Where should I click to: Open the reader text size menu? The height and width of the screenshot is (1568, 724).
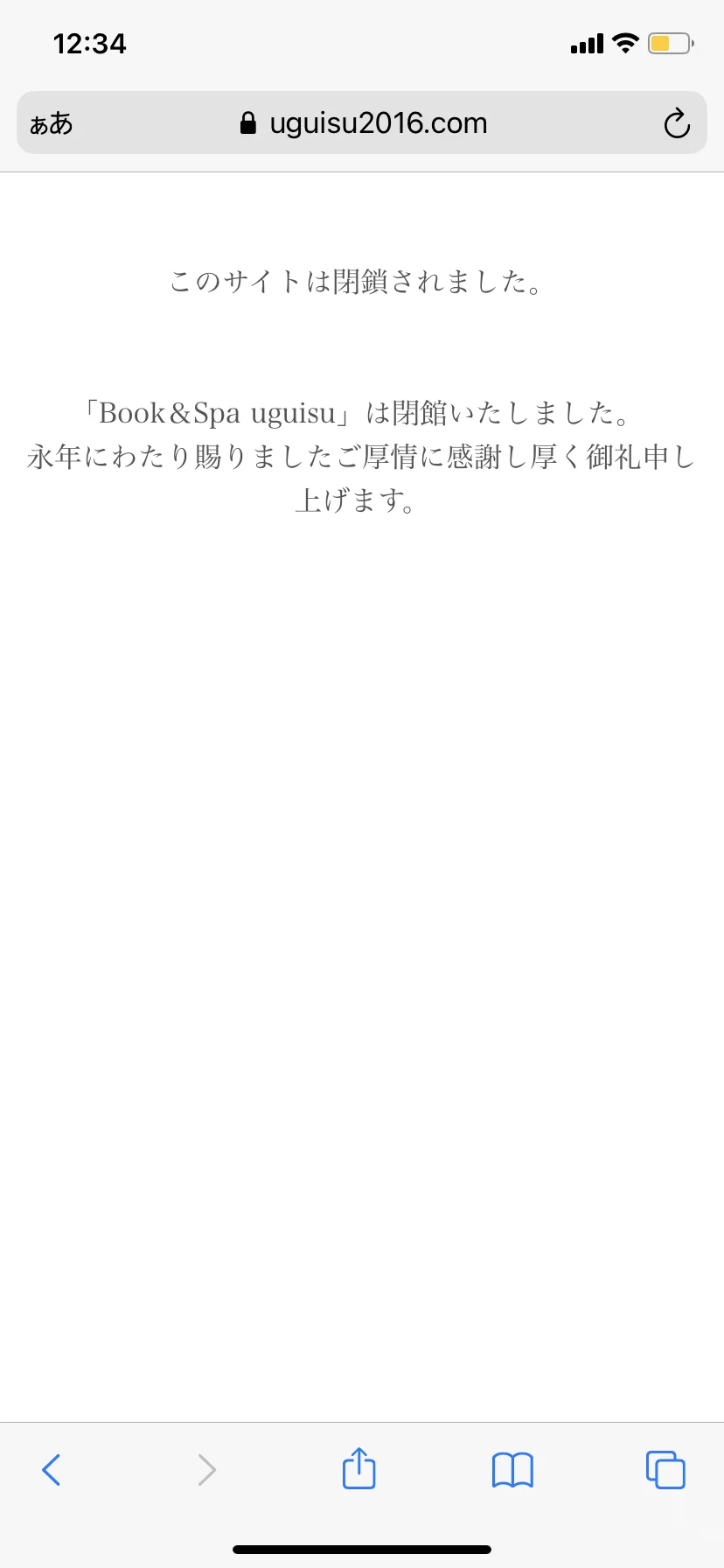[x=52, y=124]
